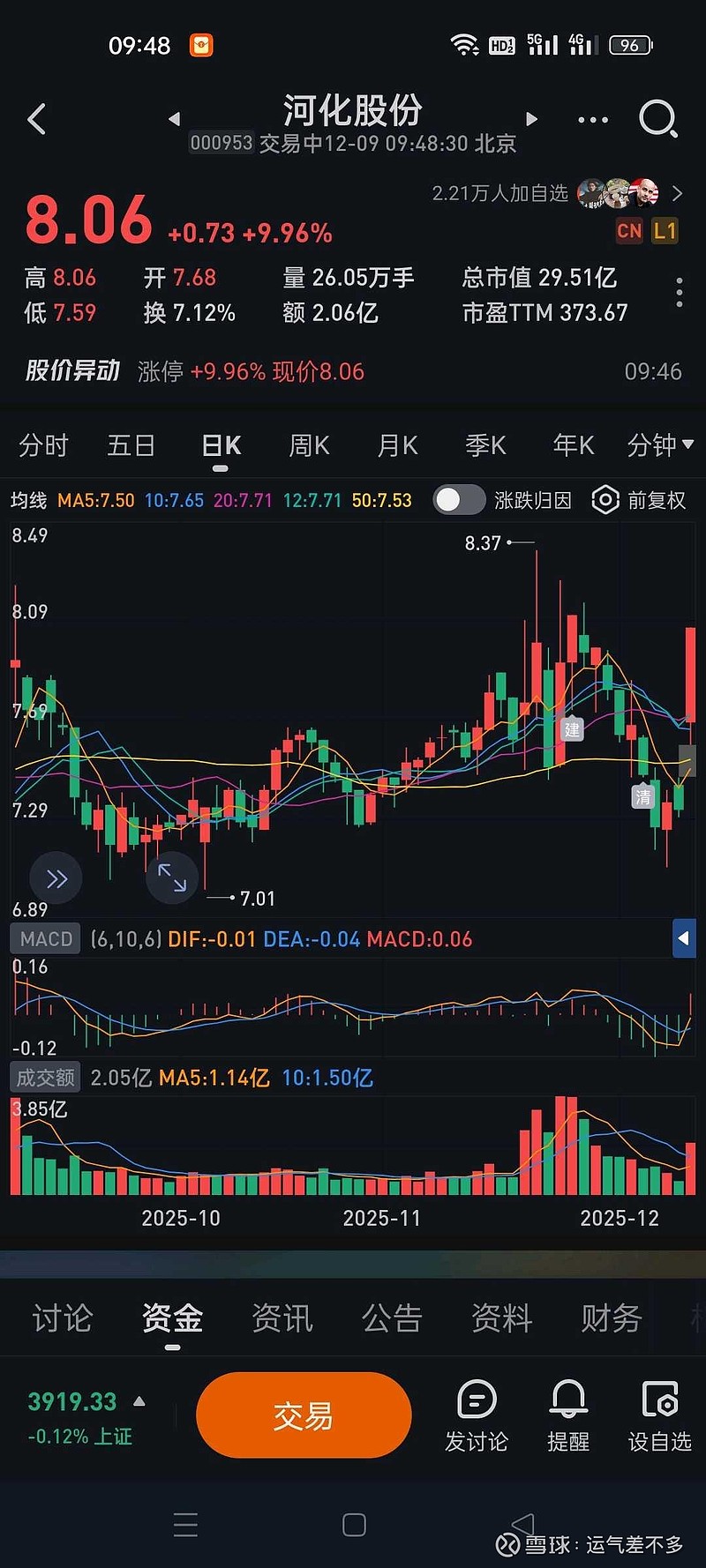Set a price alert with 提醒
The image size is (706, 1568).
(x=568, y=1415)
